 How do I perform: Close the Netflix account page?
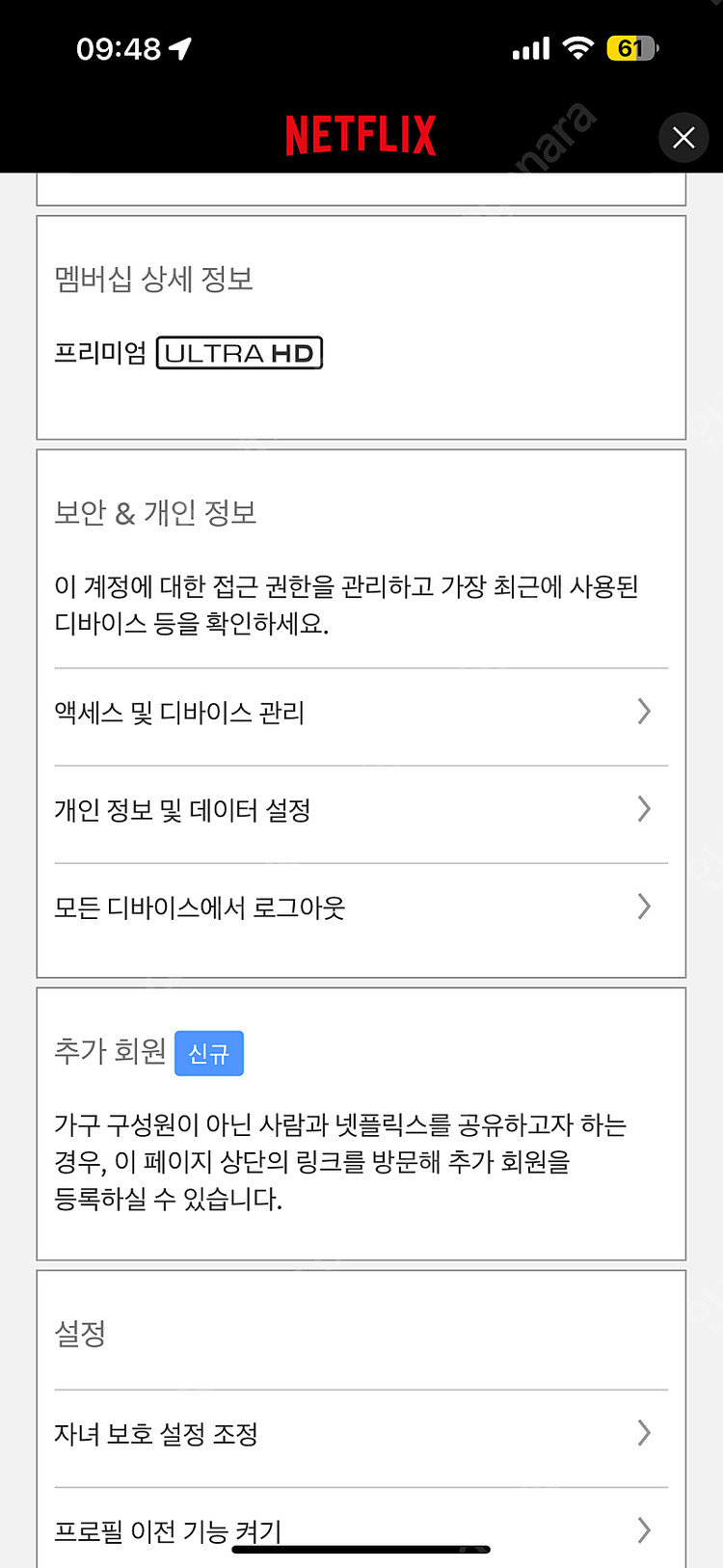(x=683, y=138)
